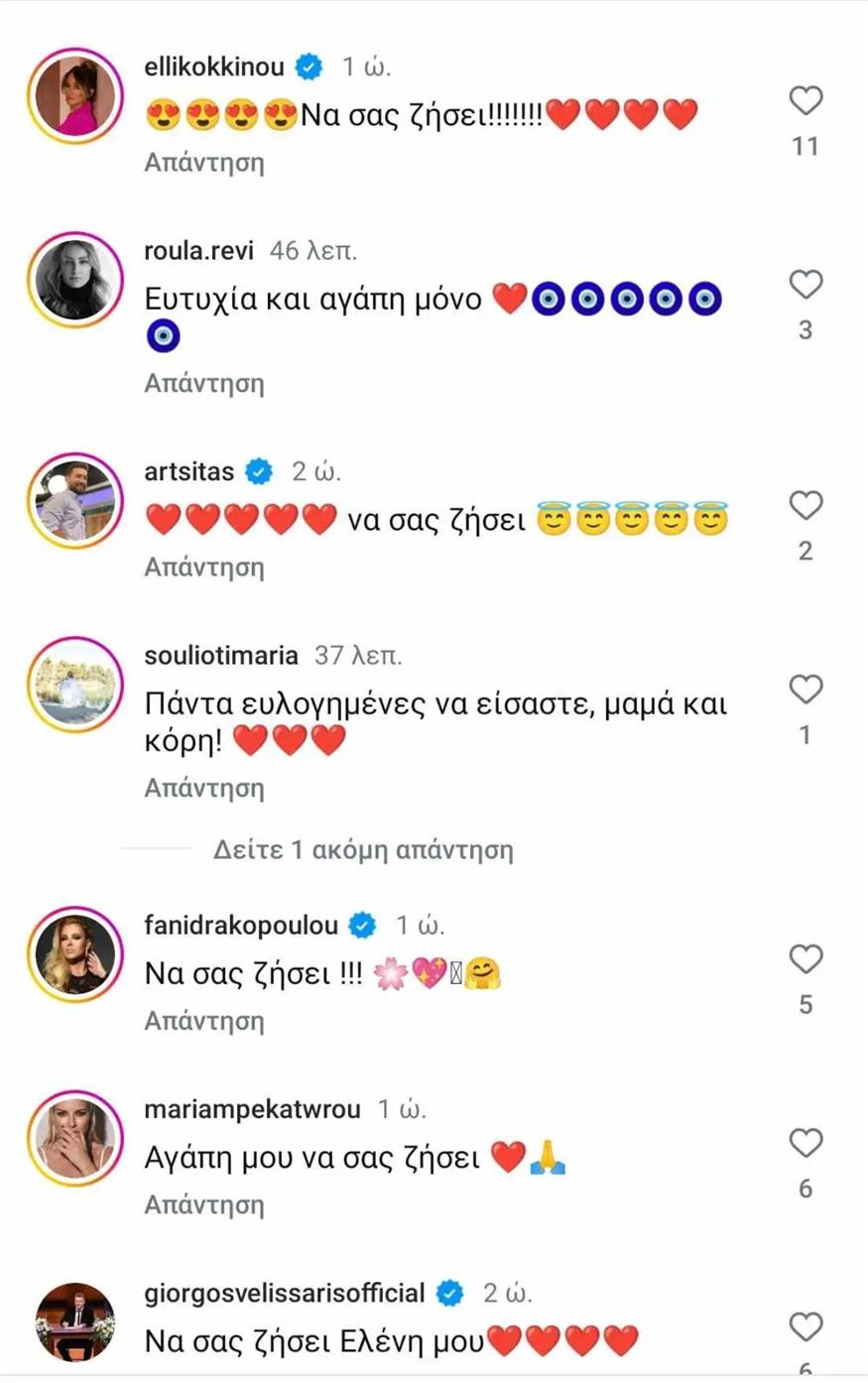
Task: Reply to souliotimaria's comment
Action: tap(204, 788)
